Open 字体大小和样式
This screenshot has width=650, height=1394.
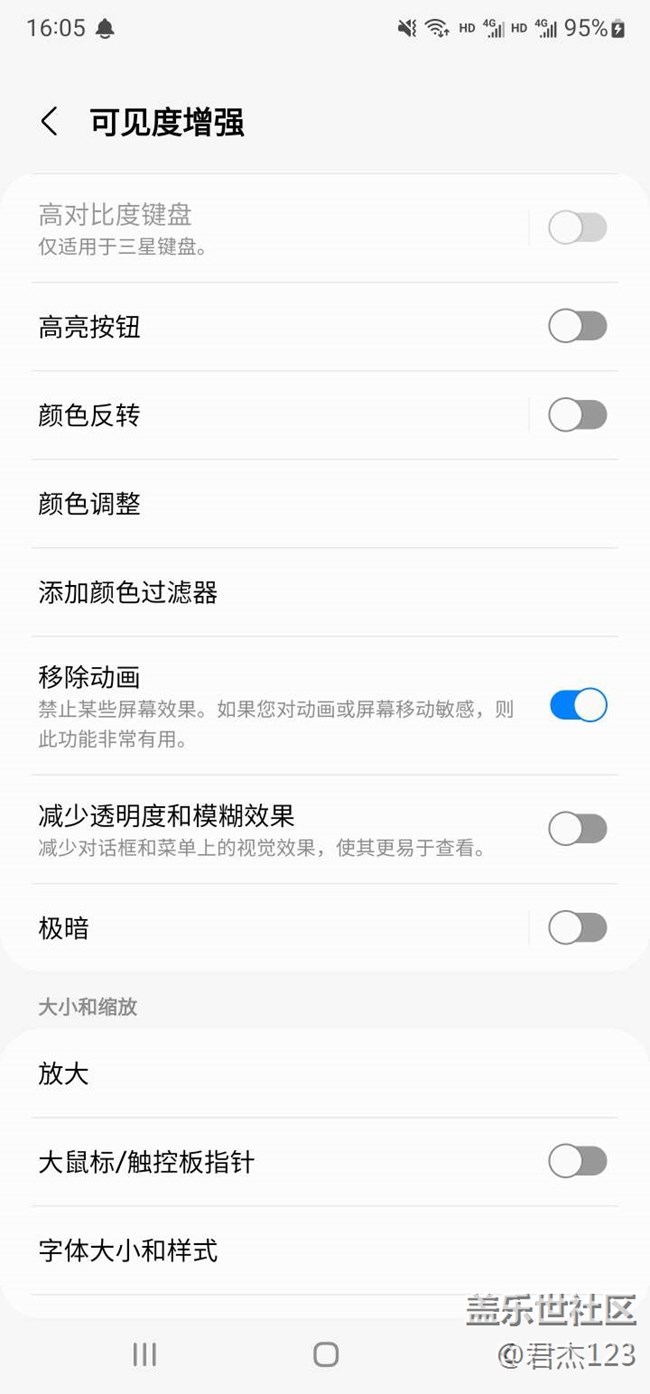pyautogui.click(x=325, y=1250)
